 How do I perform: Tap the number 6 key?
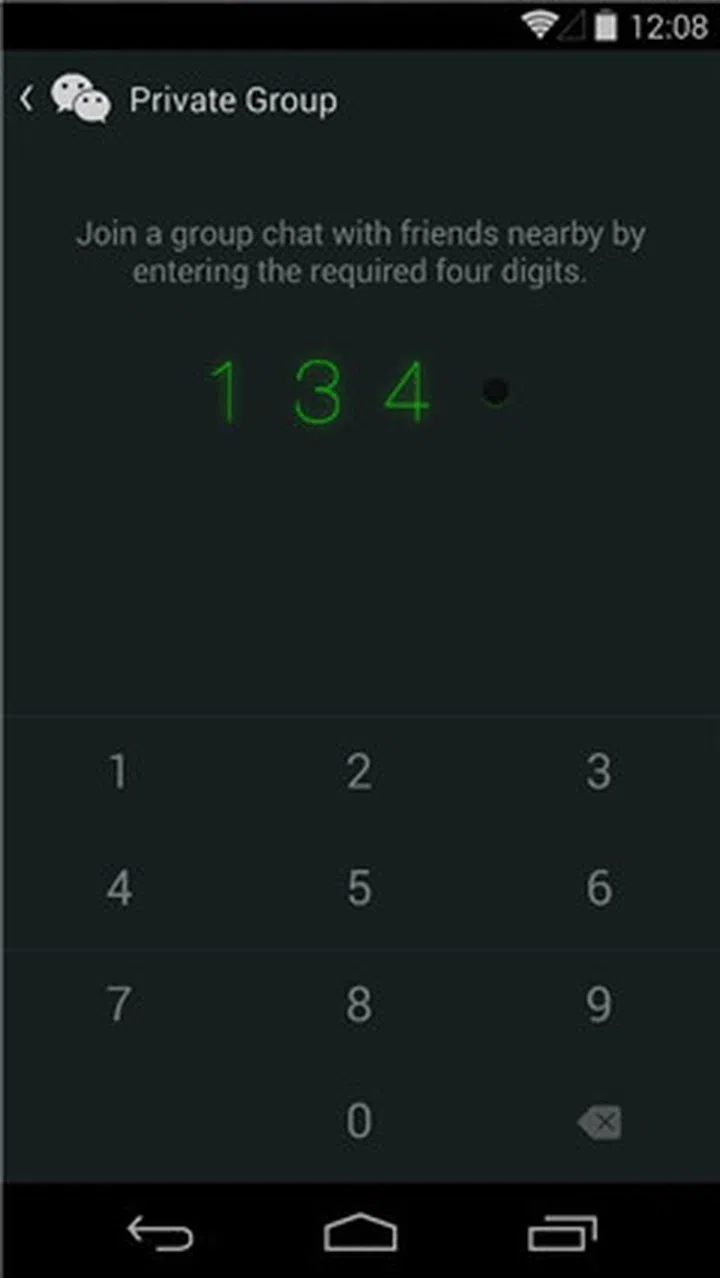pyautogui.click(x=598, y=888)
